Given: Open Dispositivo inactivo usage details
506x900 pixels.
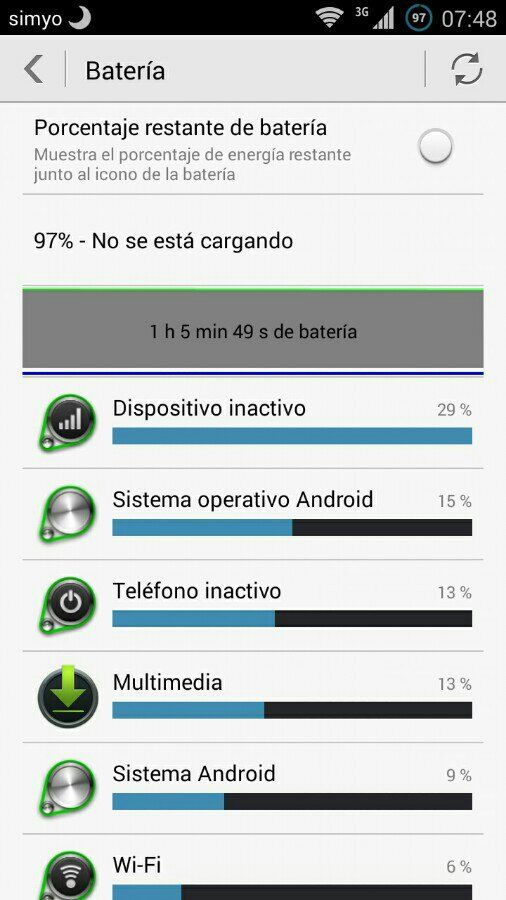Looking at the screenshot, I should tap(253, 423).
